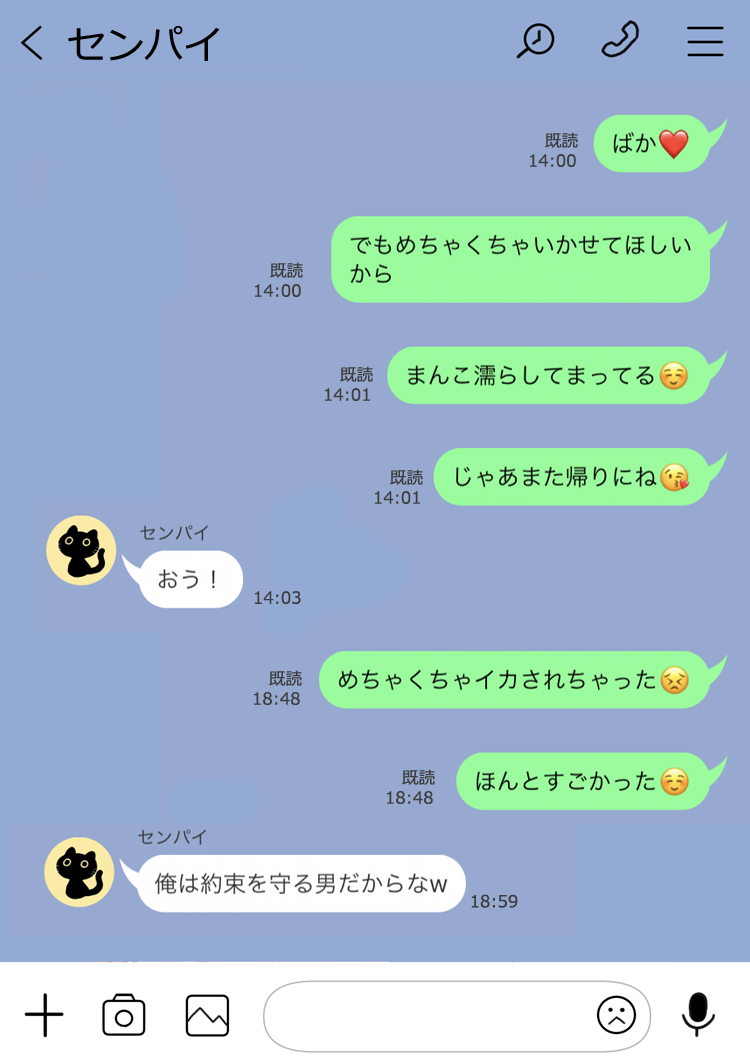The width and height of the screenshot is (750, 1061).
Task: Open the emoji sticker picker
Action: click(x=616, y=1015)
